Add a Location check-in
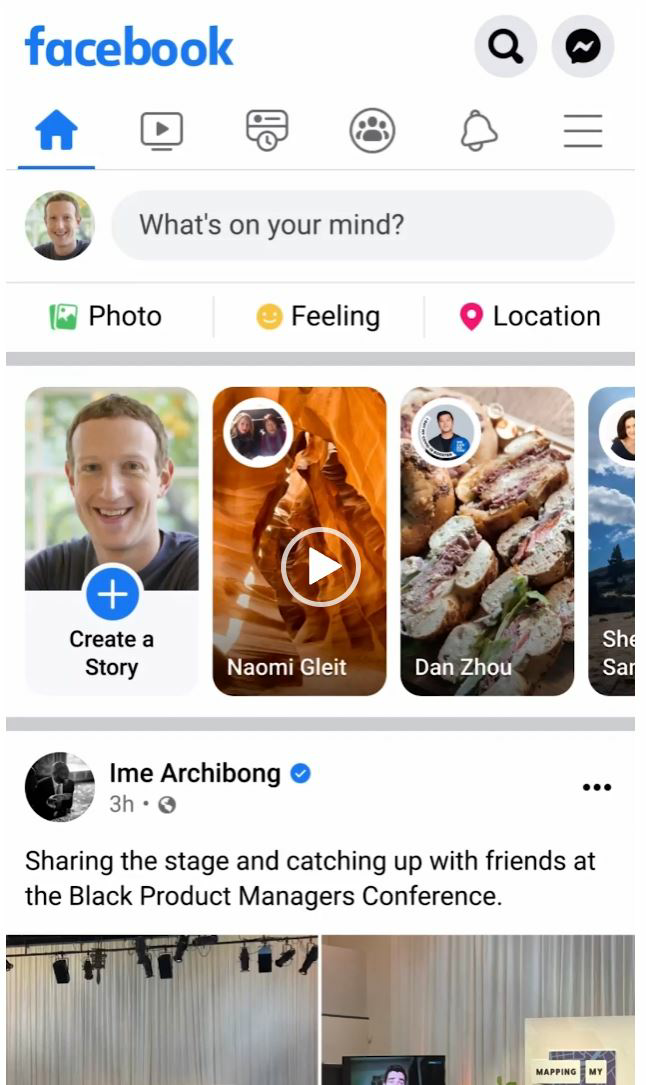The width and height of the screenshot is (646, 1085). point(530,317)
